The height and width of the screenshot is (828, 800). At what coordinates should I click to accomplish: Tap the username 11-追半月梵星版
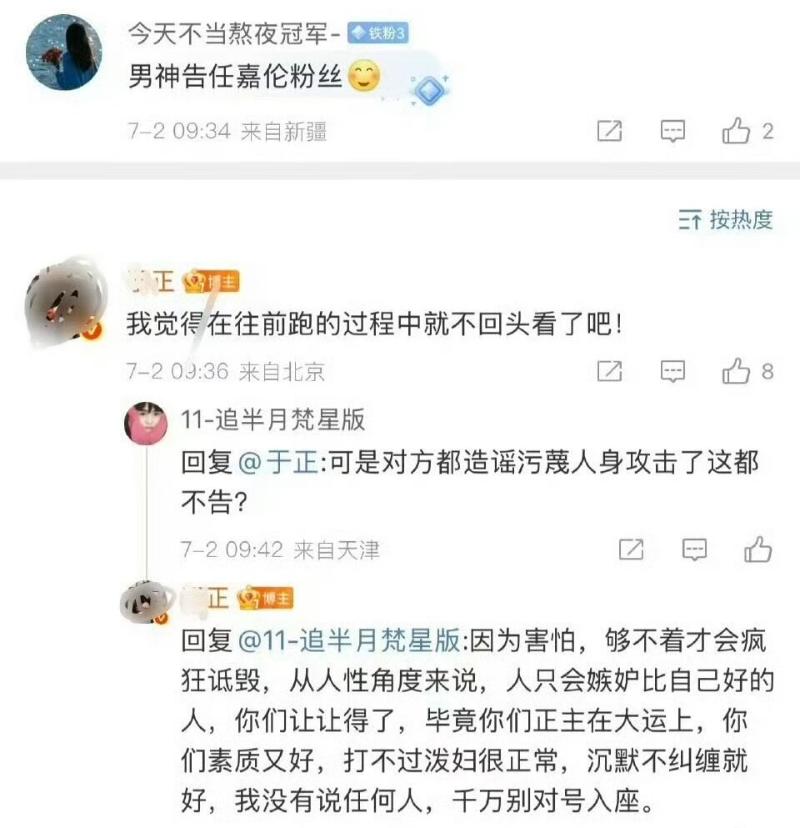click(x=273, y=419)
